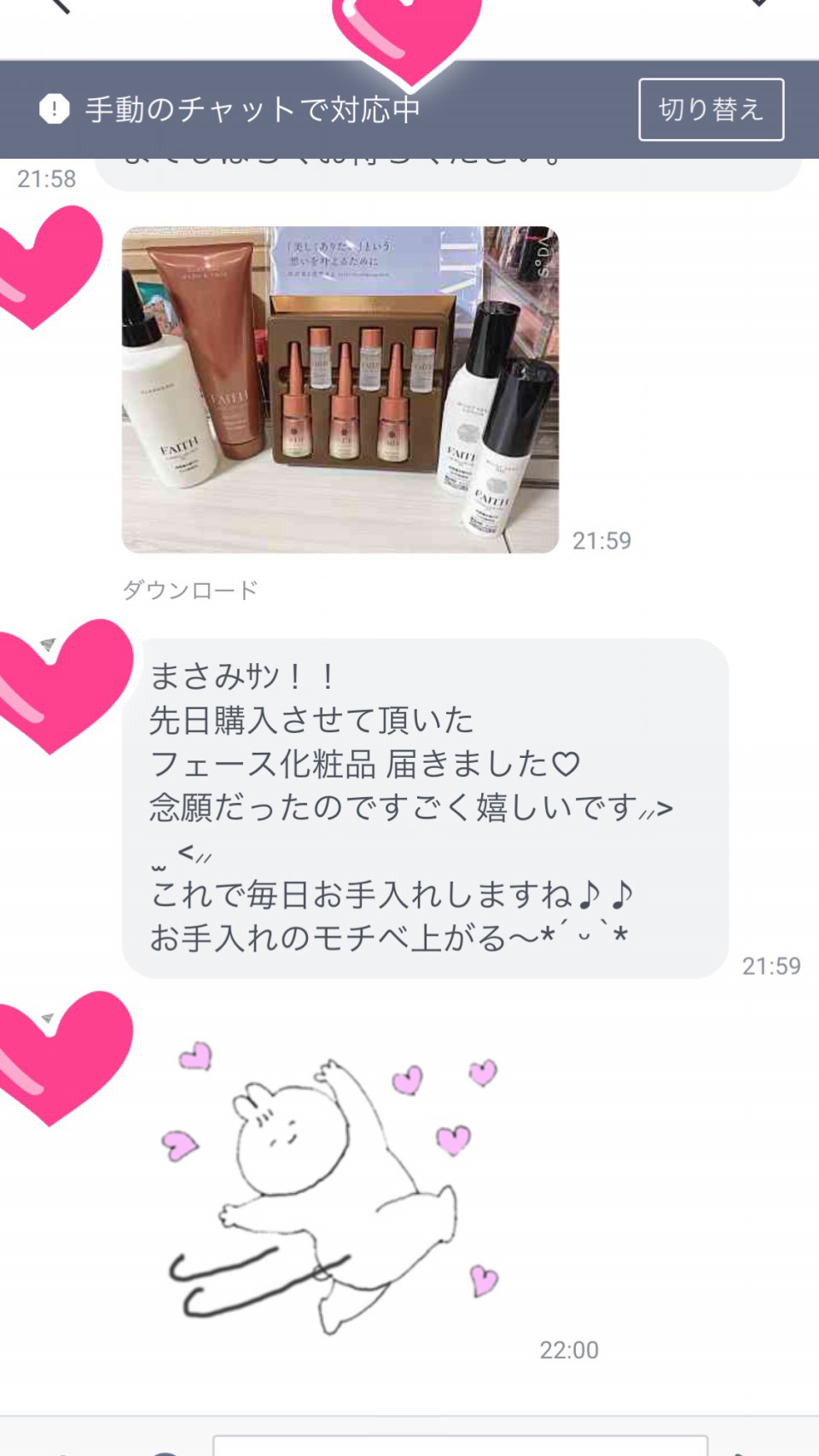Tap the 切り替え button
819x1456 pixels.
tap(711, 109)
